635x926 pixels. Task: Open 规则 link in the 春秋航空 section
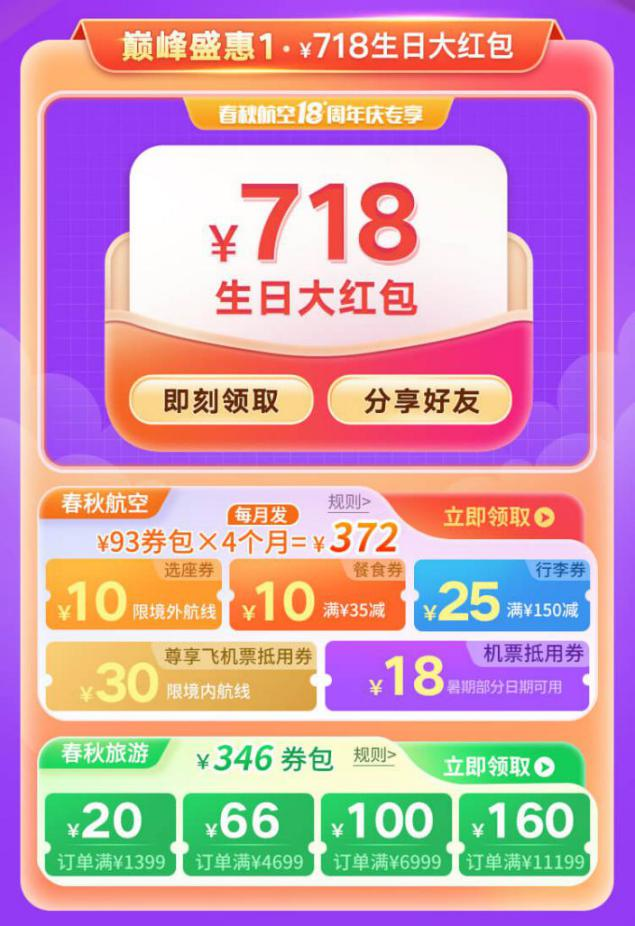tap(349, 502)
